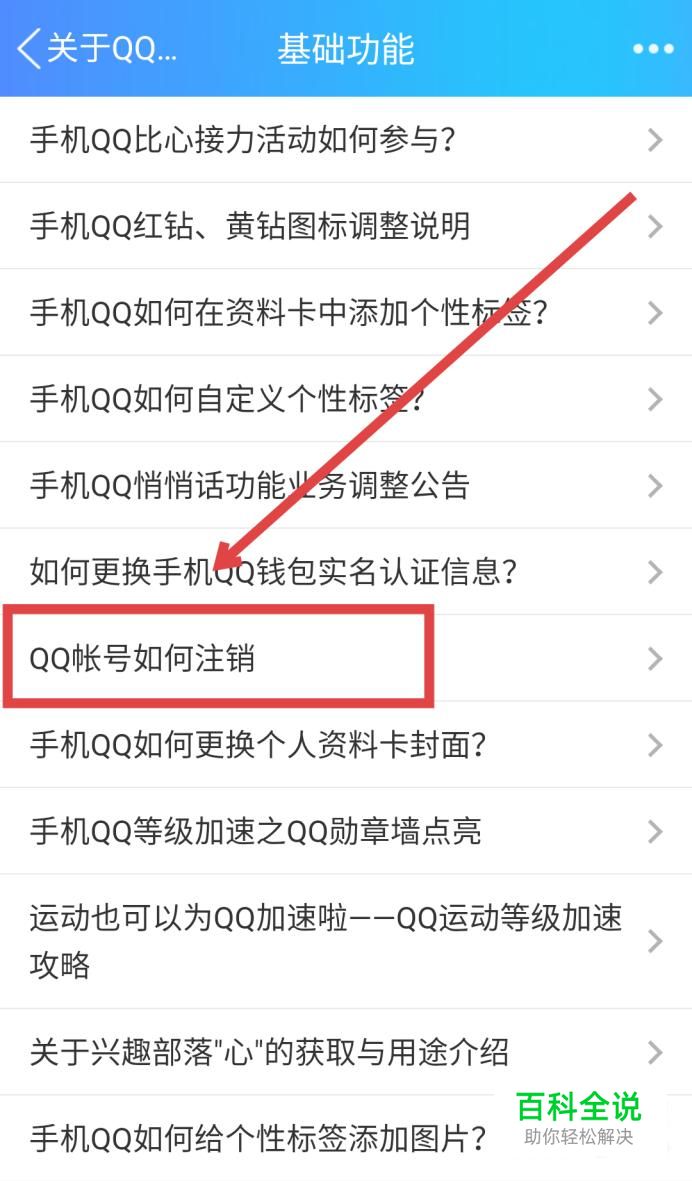The image size is (692, 1181).
Task: Open 手机QQ比心接力活动如何参与
Action: coord(346,140)
